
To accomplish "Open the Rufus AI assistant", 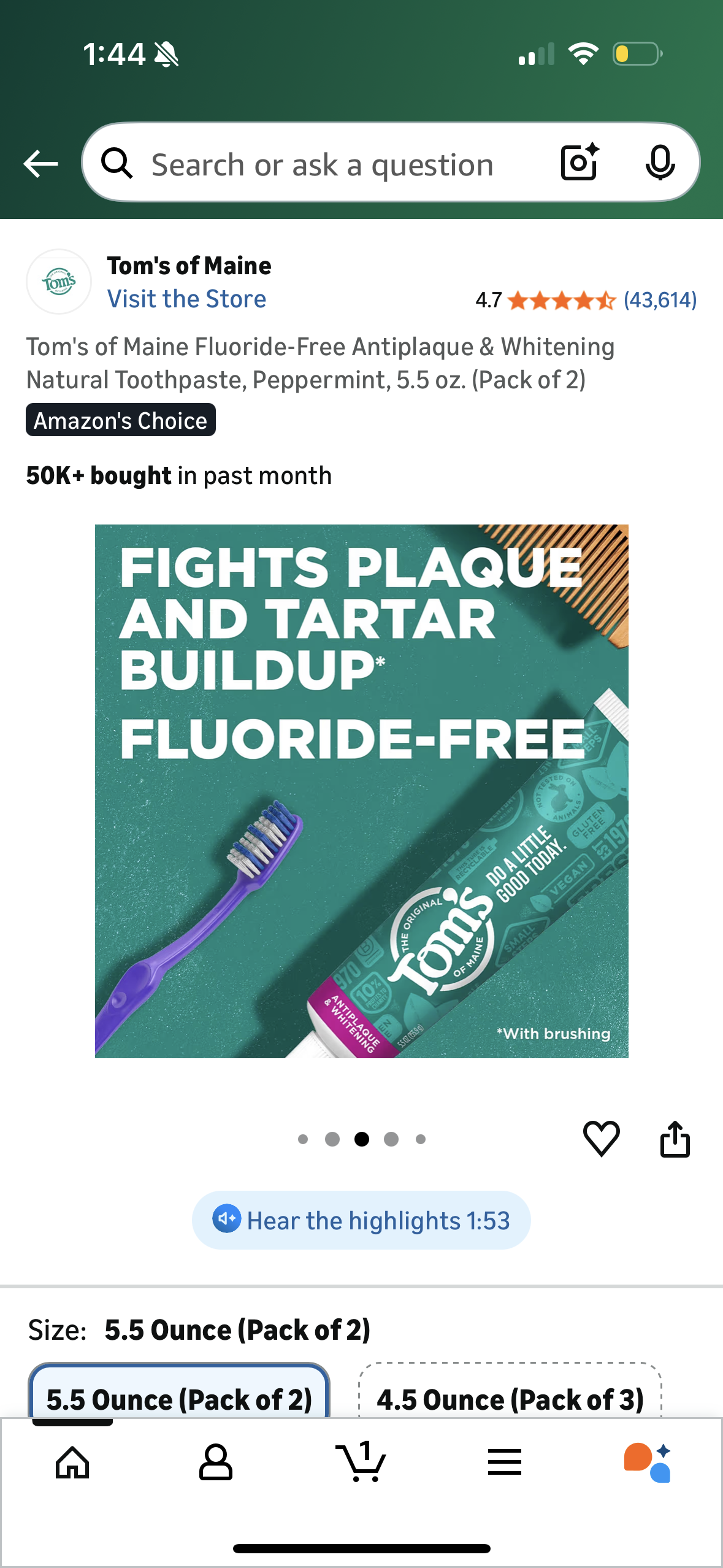I will (648, 1462).
